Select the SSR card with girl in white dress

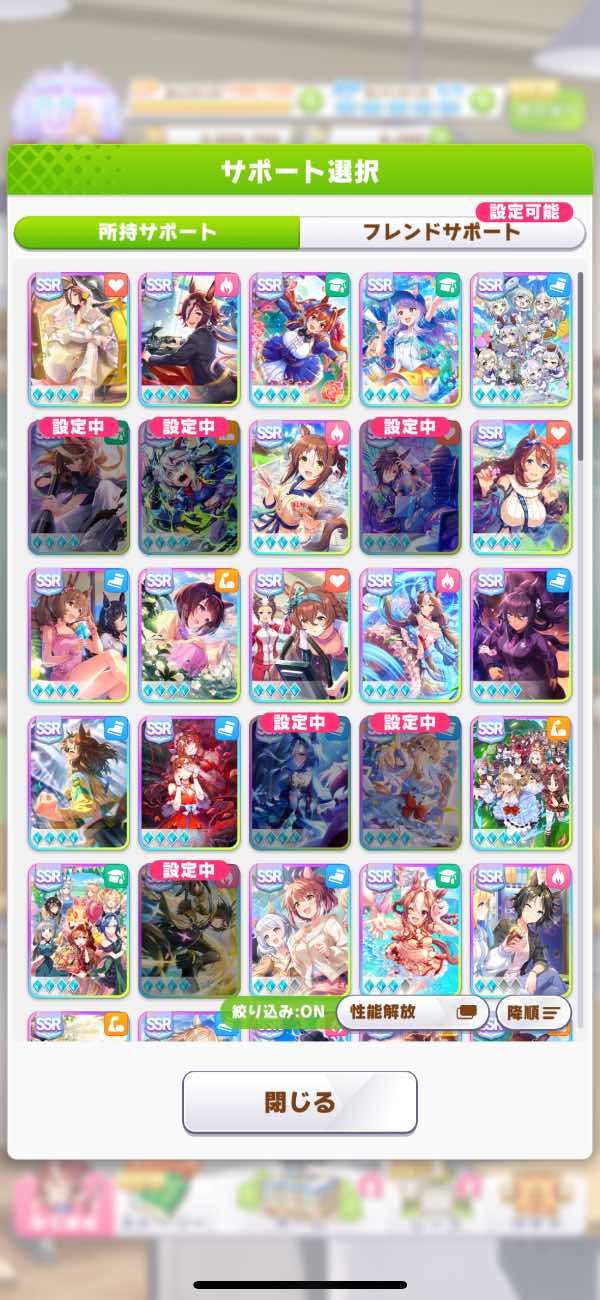(x=79, y=338)
